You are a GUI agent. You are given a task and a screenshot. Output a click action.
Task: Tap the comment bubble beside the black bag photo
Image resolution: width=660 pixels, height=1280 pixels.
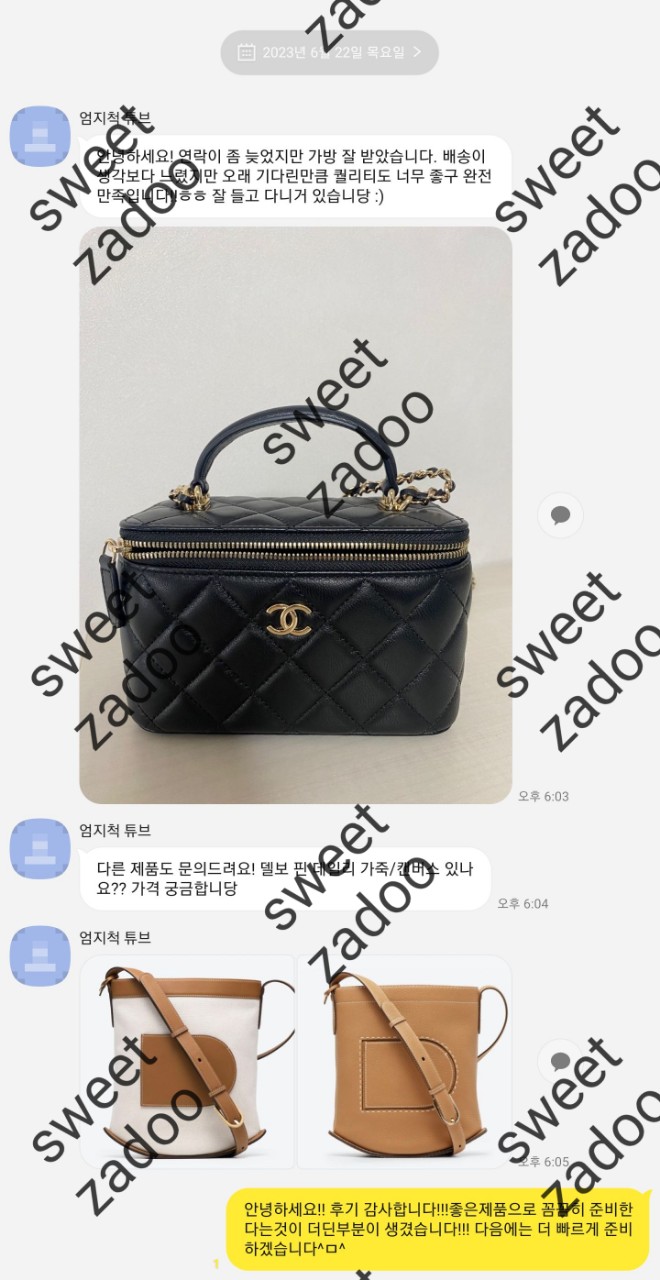point(560,516)
